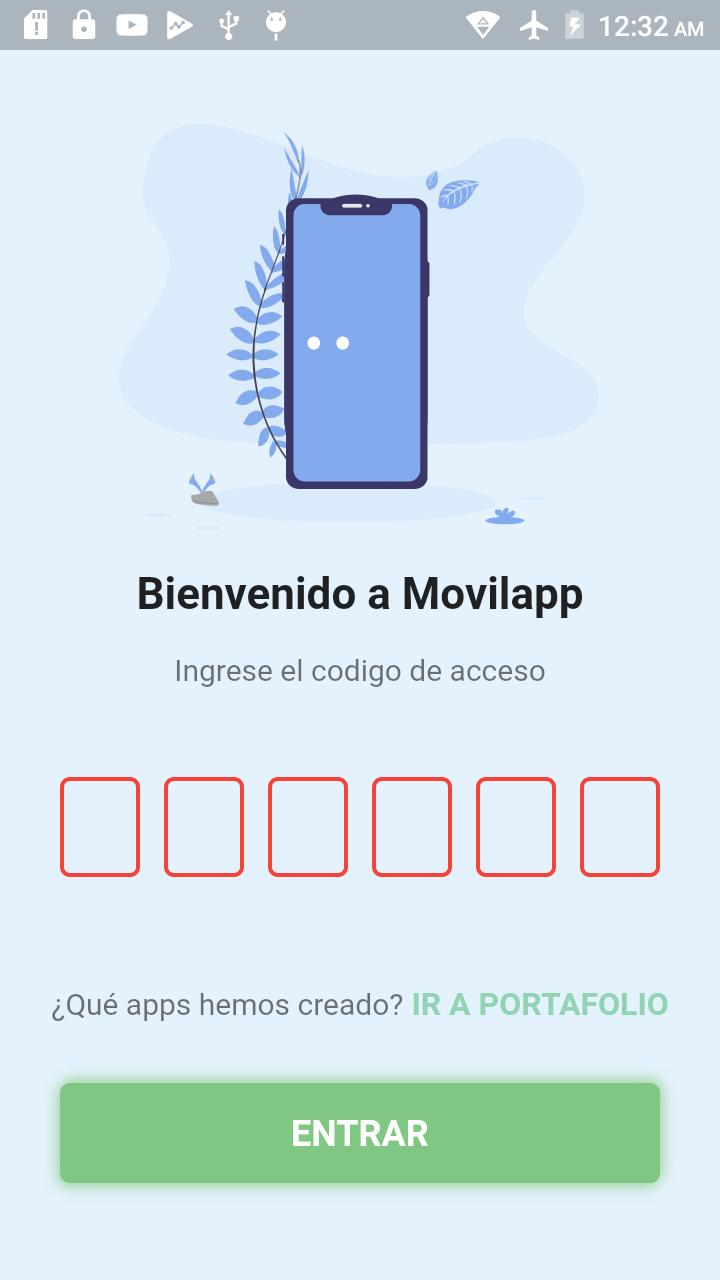Select the fifth access code digit box
The image size is (720, 1280).
[x=516, y=827]
